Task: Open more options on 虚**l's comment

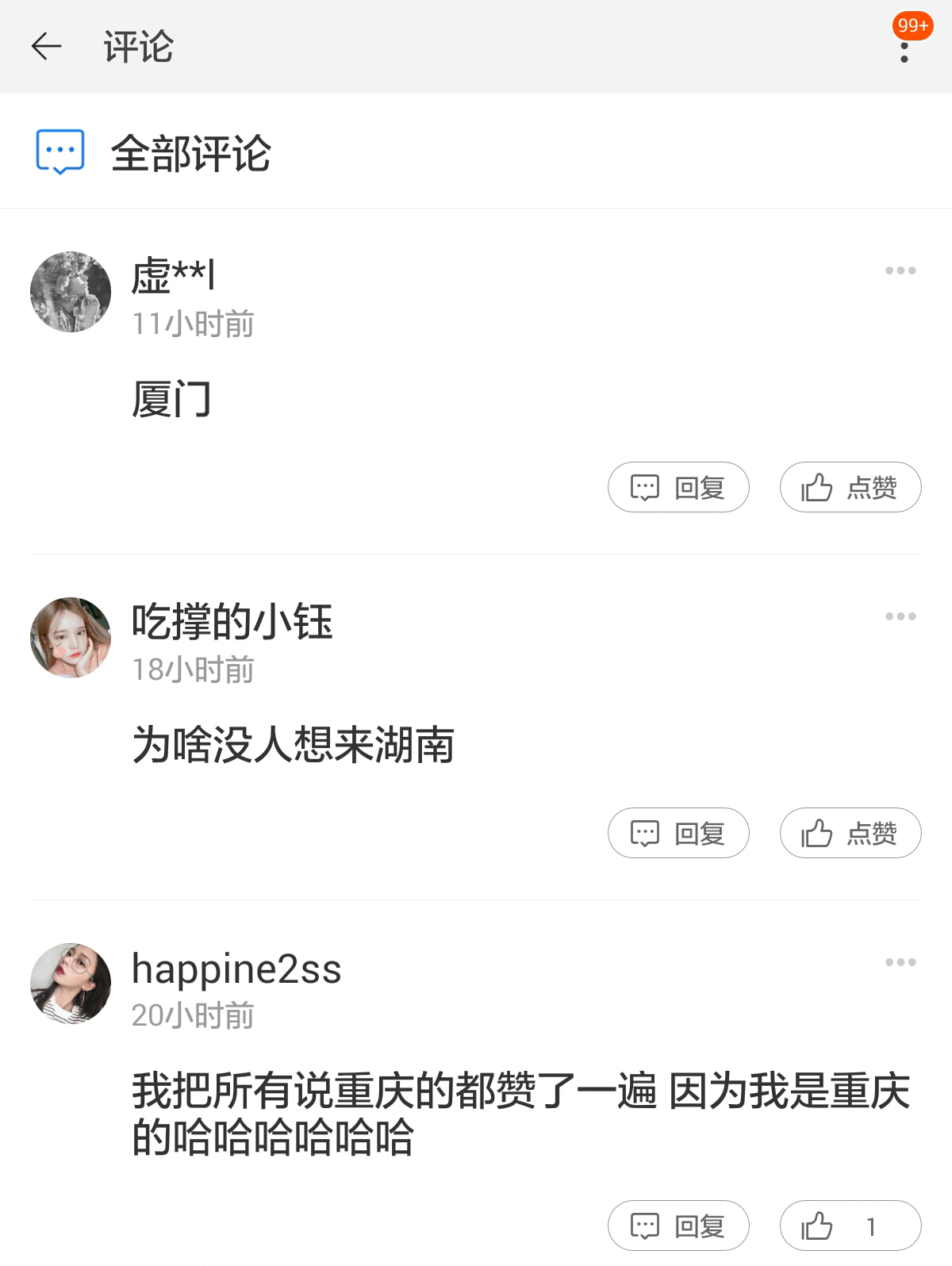Action: coord(900,270)
